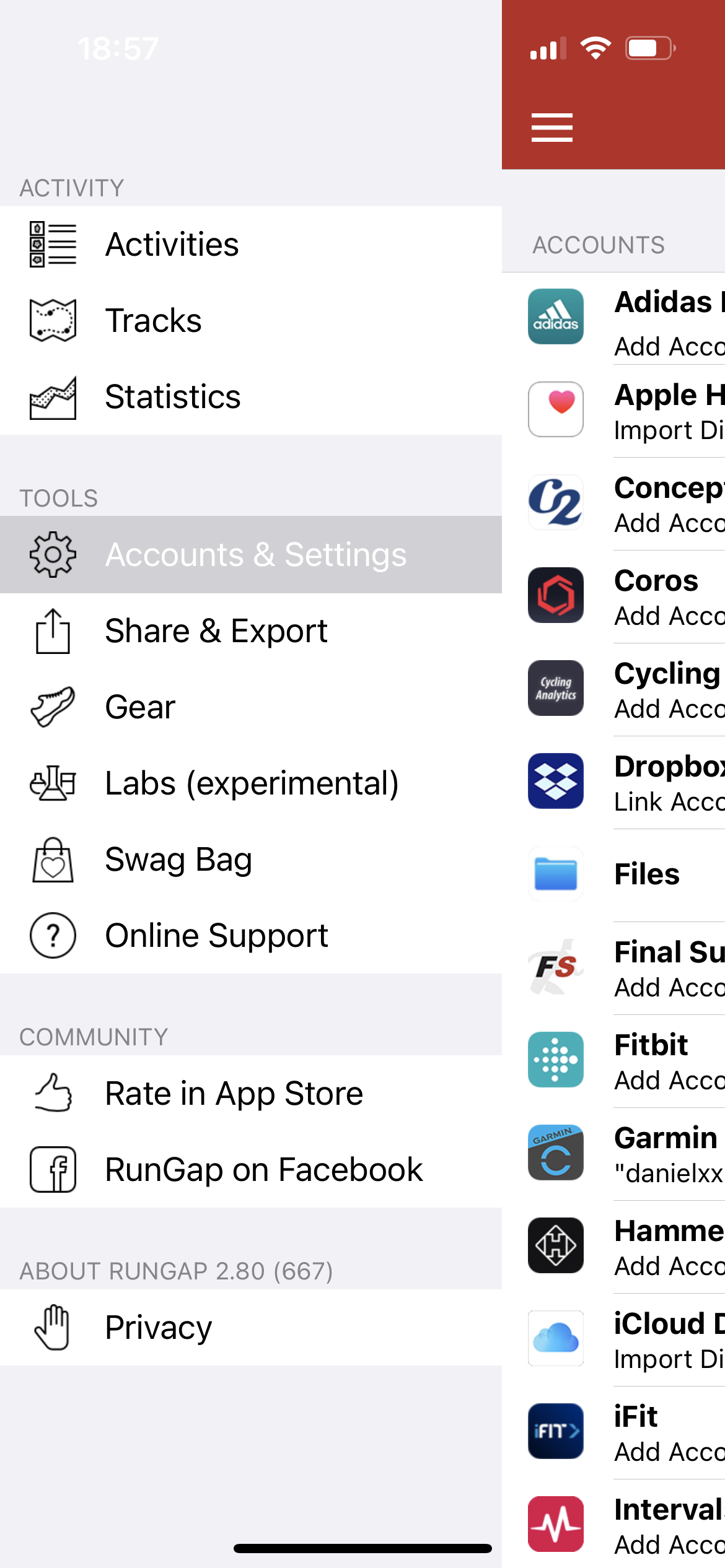Tap the iFit account row
The image size is (725, 1568).
click(613, 1433)
